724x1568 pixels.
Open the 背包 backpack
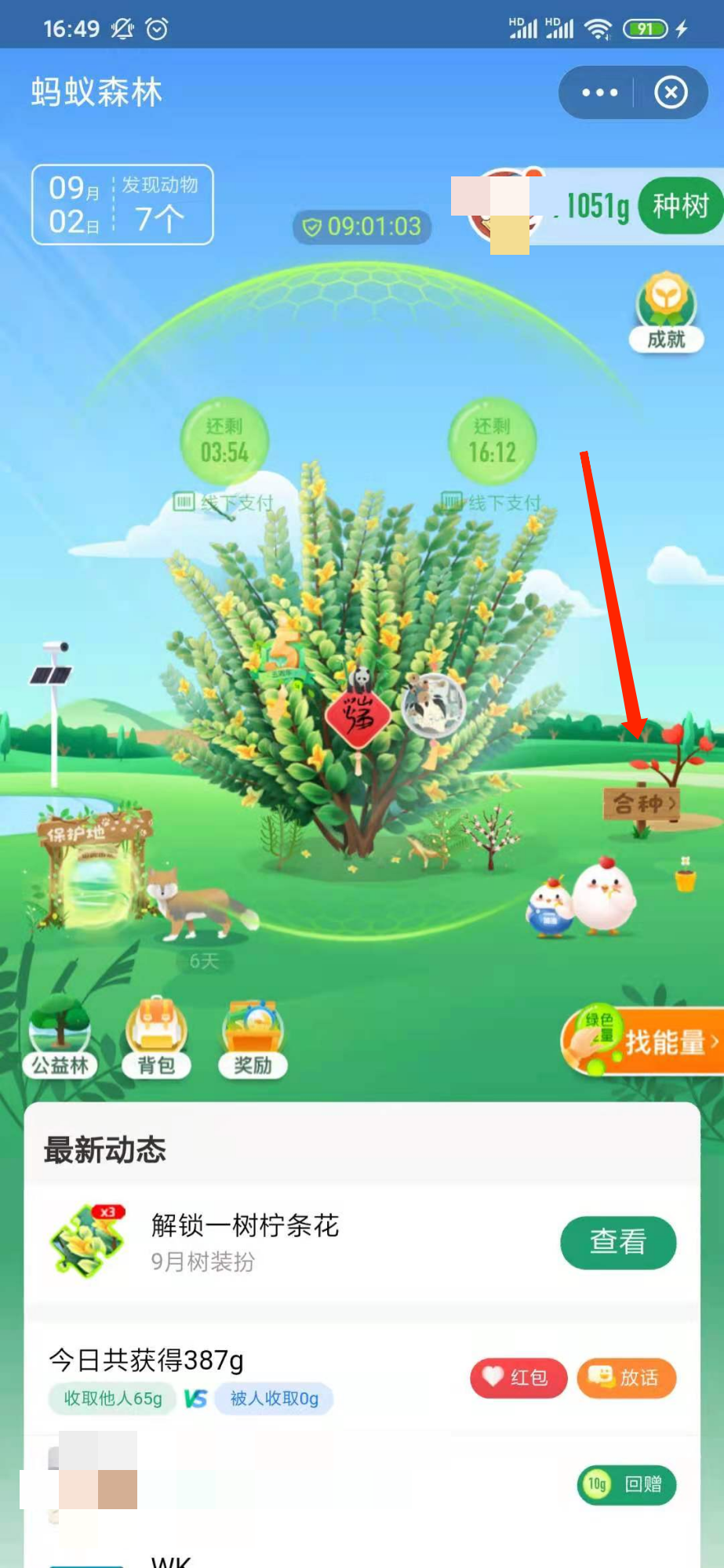[x=156, y=1036]
